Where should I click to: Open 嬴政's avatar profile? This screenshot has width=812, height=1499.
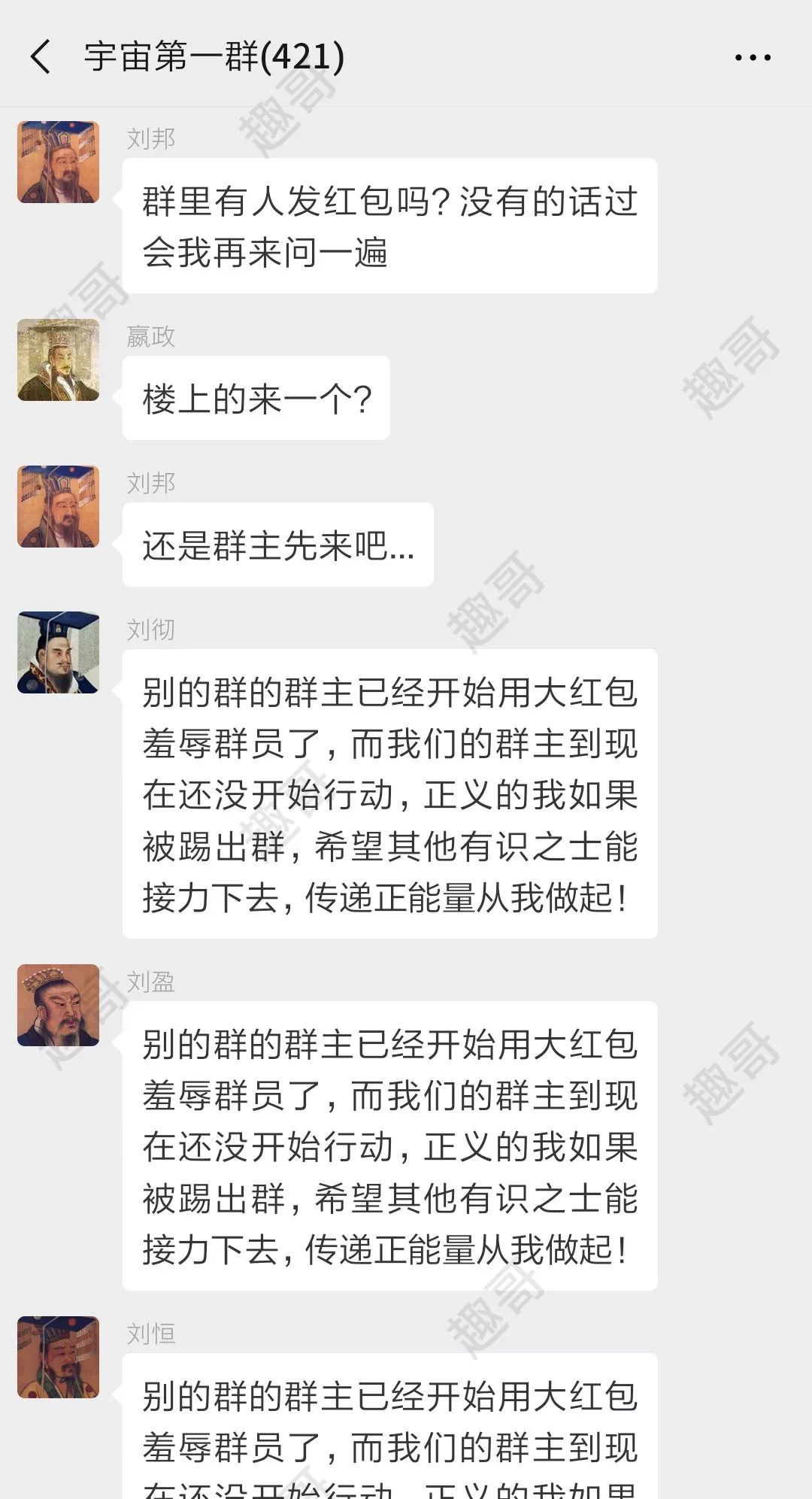pos(59,360)
